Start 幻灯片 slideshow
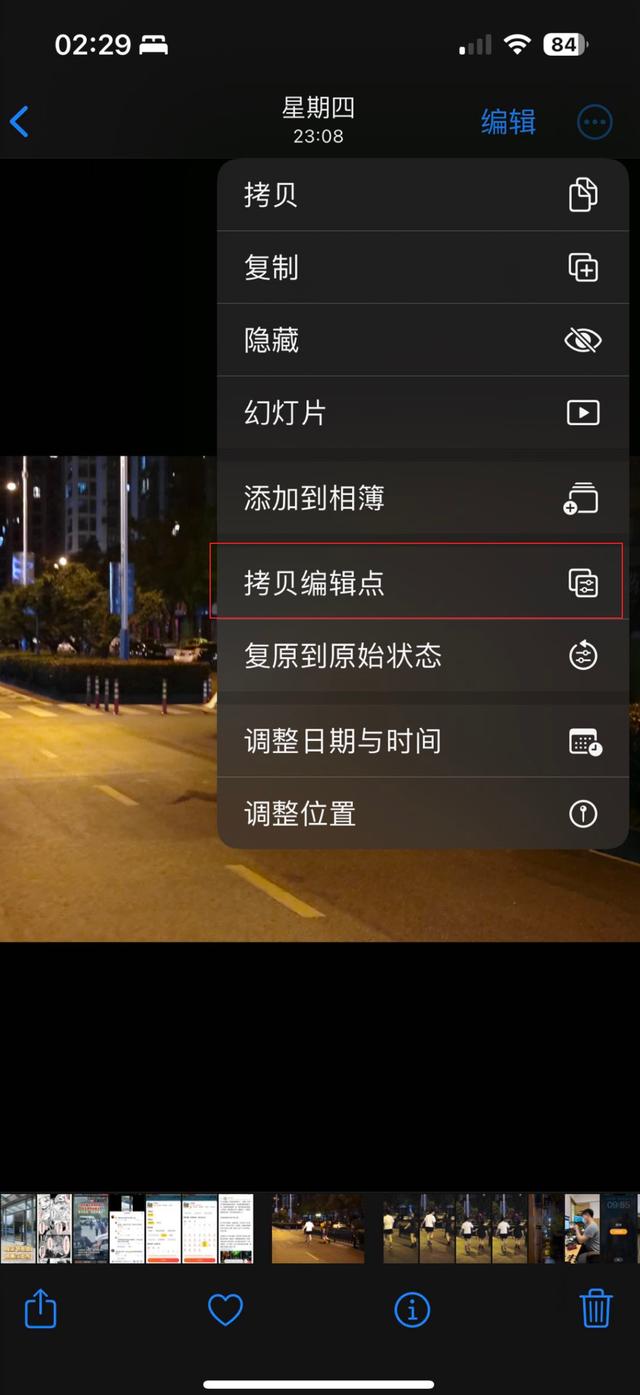Screen dimensions: 640x1395 (x=423, y=413)
